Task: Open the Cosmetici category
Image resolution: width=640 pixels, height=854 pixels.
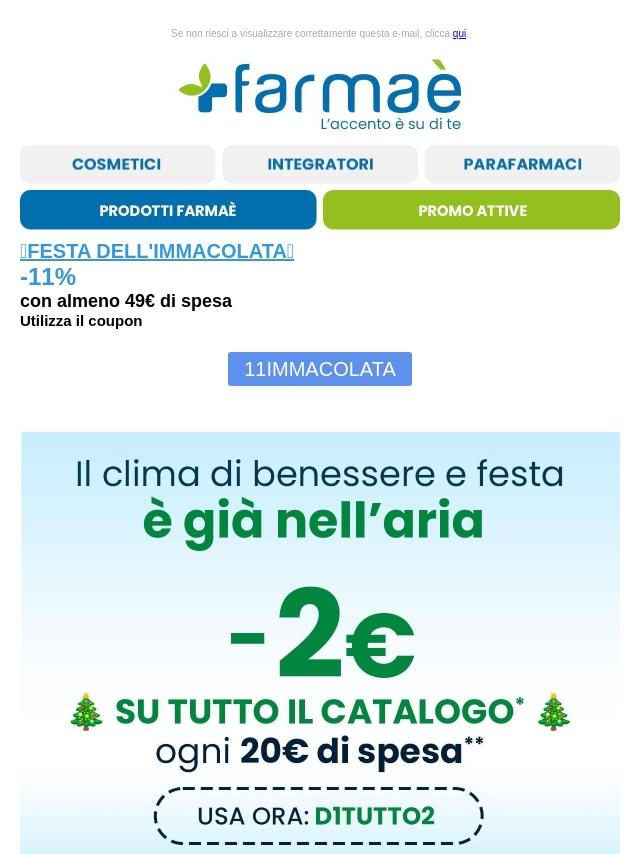Action: tap(117, 164)
